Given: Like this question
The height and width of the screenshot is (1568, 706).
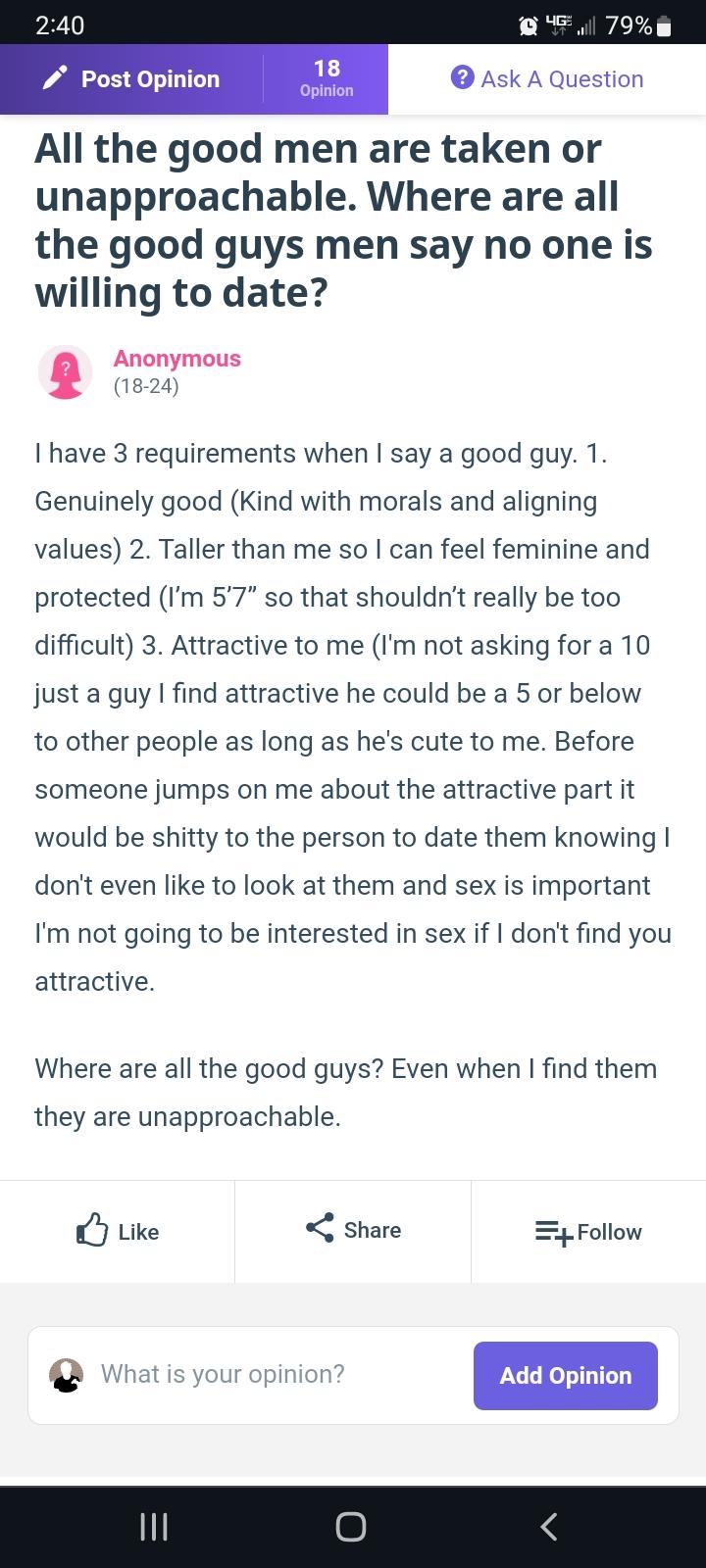Looking at the screenshot, I should click(118, 1231).
